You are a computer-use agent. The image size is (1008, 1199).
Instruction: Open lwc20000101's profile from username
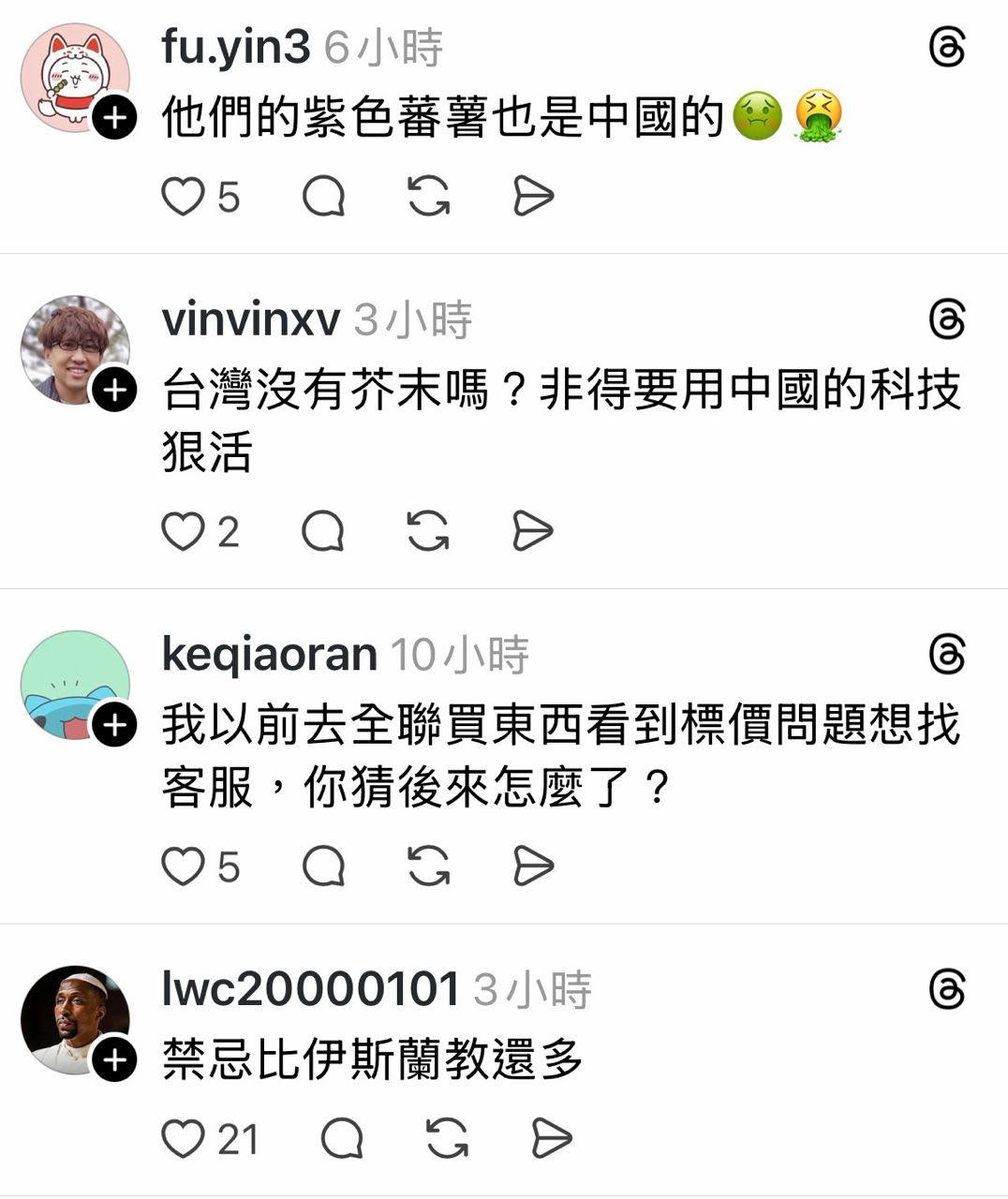pos(310,989)
